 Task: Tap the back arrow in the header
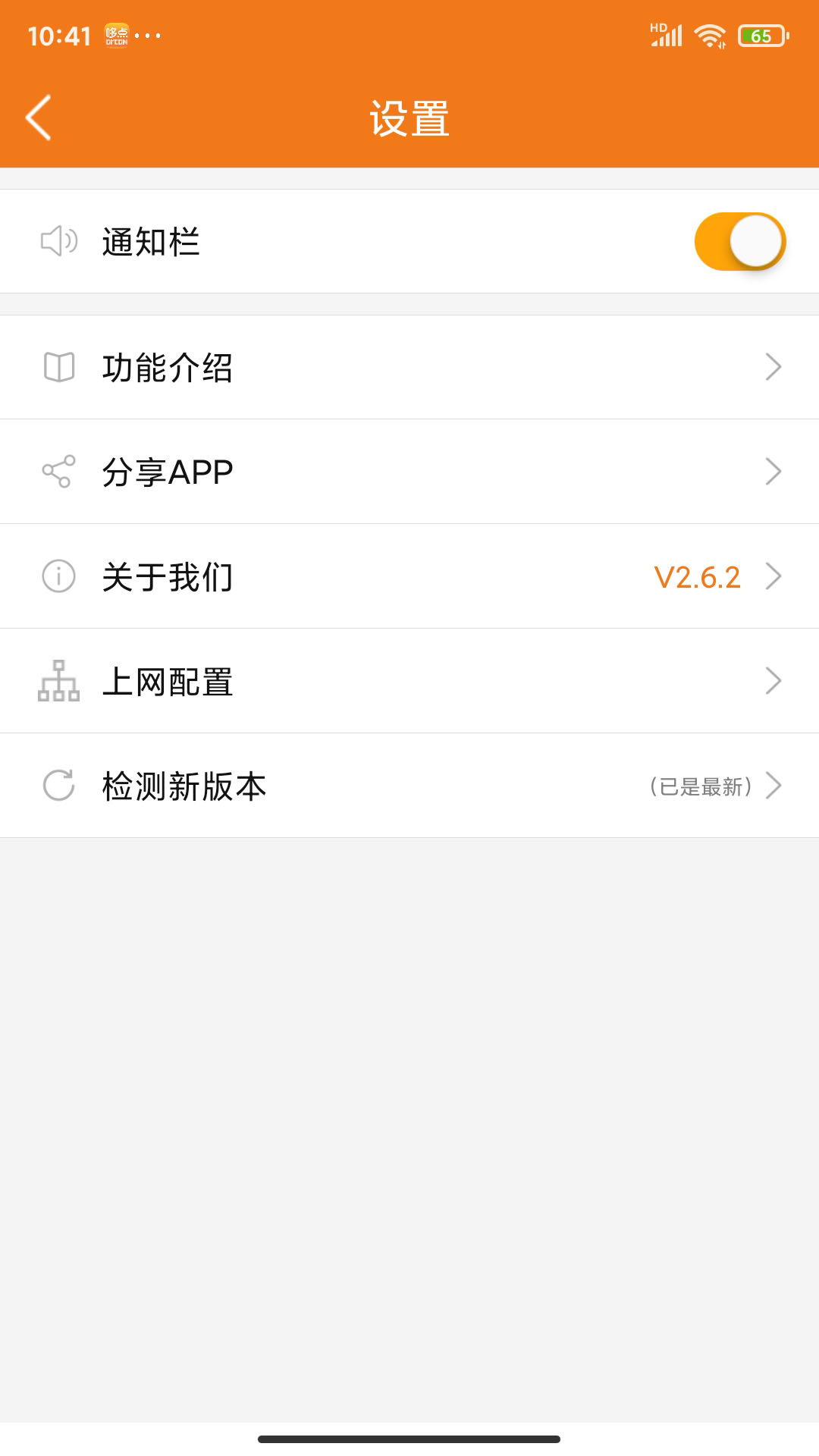coord(37,118)
